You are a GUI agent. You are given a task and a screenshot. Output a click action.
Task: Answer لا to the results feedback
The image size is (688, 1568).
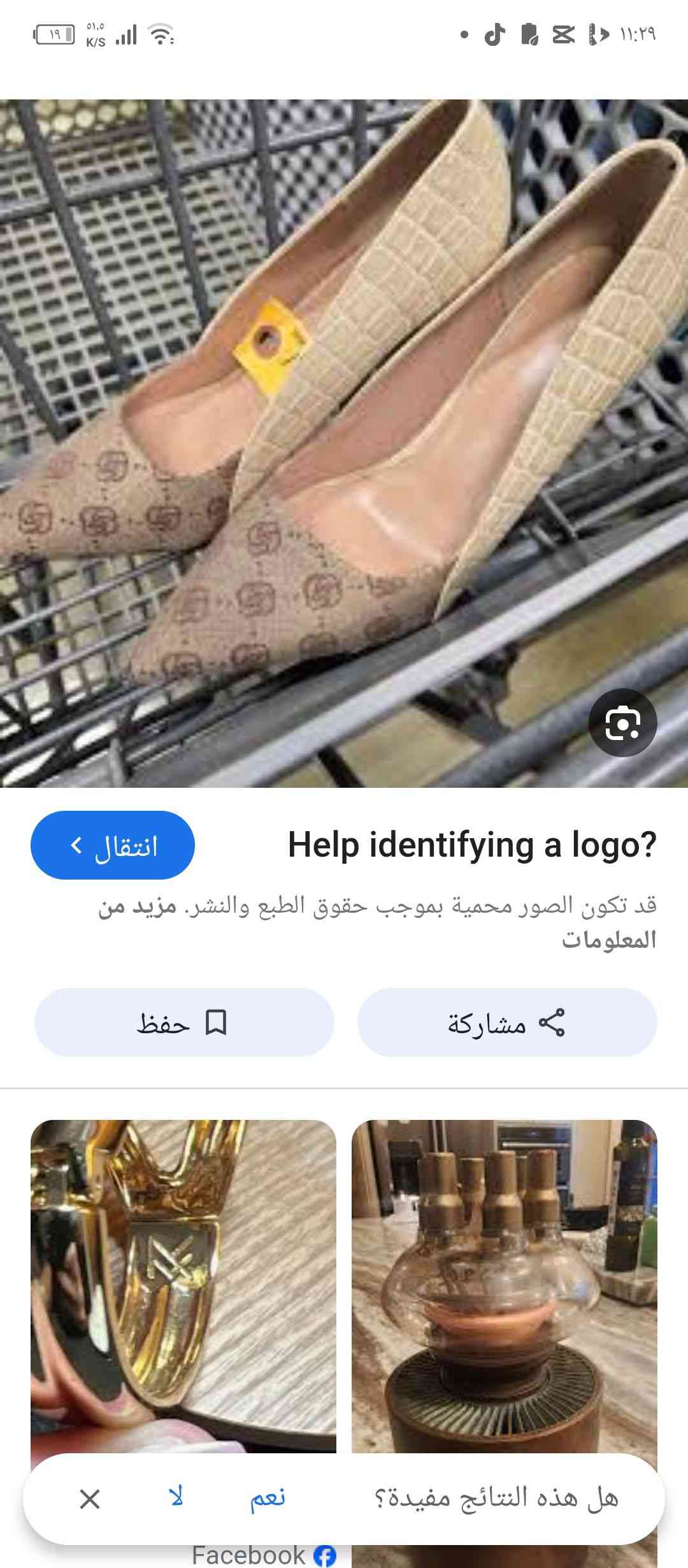pyautogui.click(x=177, y=1498)
